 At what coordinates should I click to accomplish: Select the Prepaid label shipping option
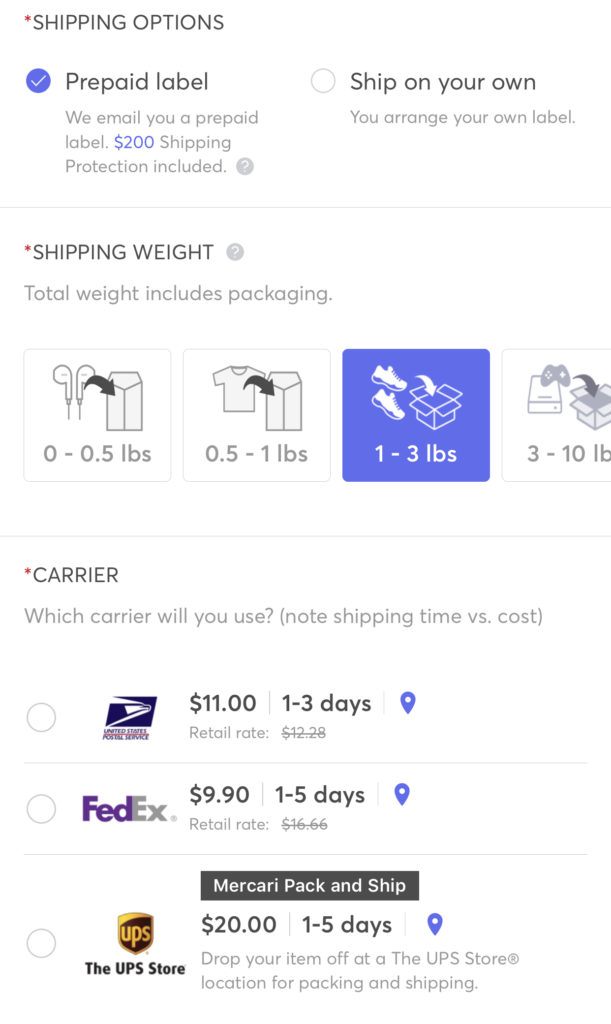click(x=39, y=82)
